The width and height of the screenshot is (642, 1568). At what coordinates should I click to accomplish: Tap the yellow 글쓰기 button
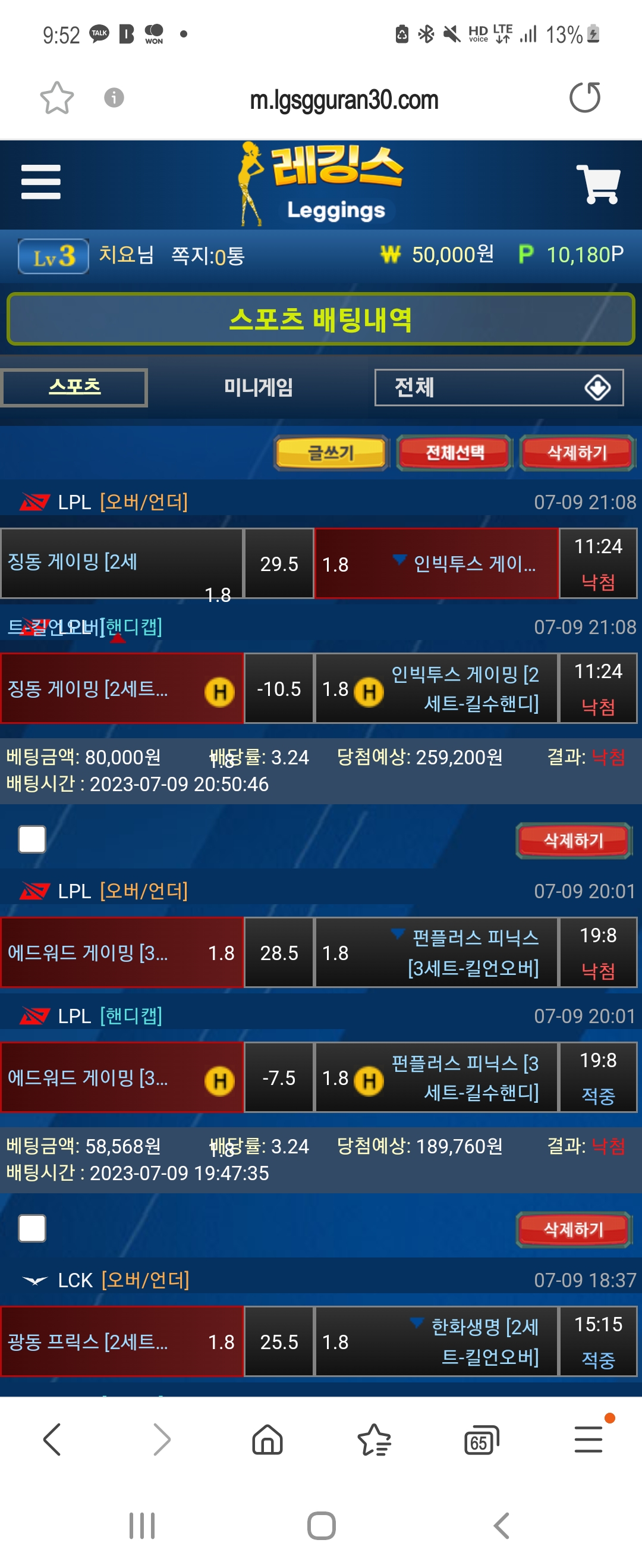click(331, 453)
